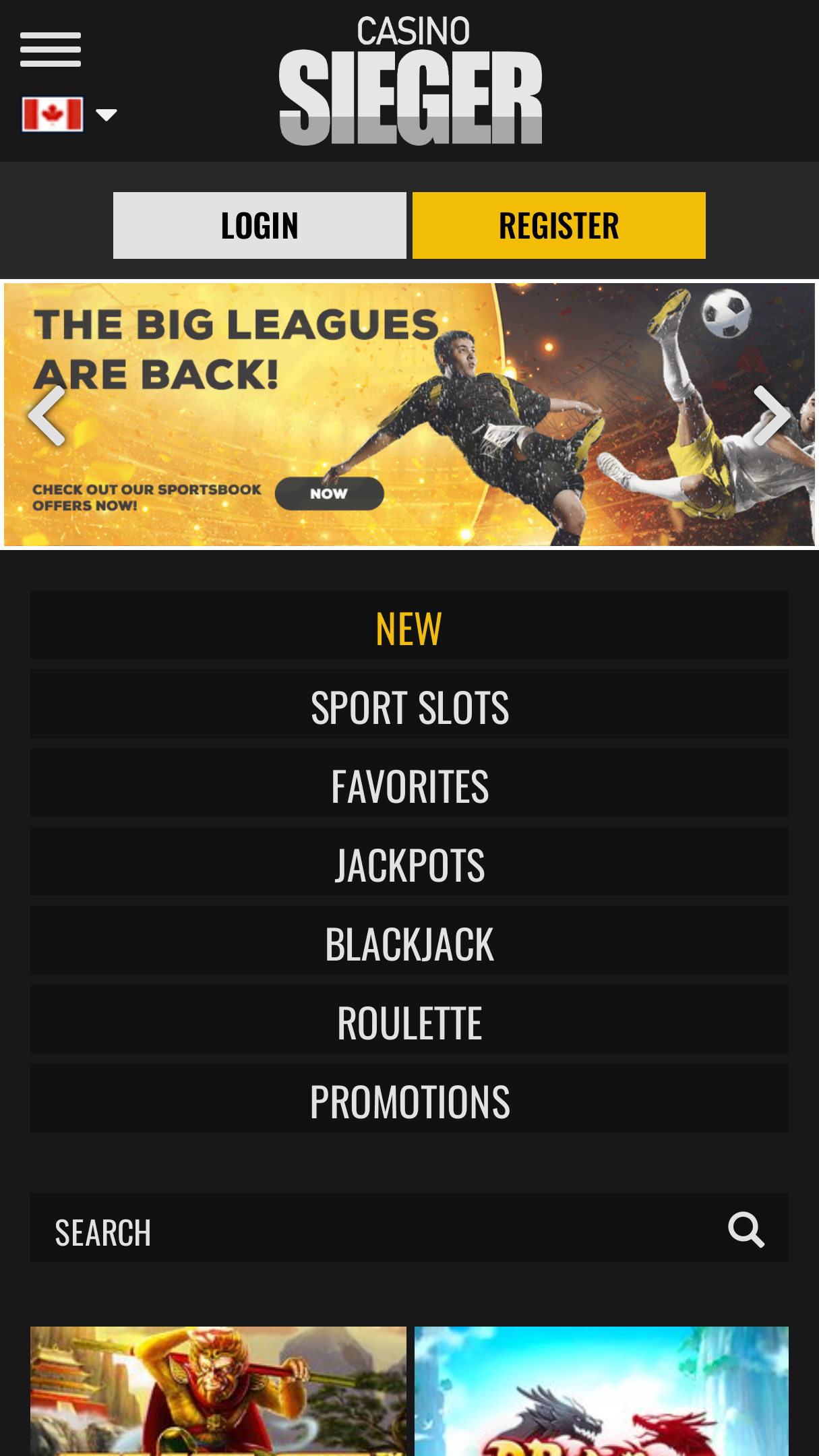Show the previous banner slide
The height and width of the screenshot is (1456, 819).
click(x=47, y=415)
